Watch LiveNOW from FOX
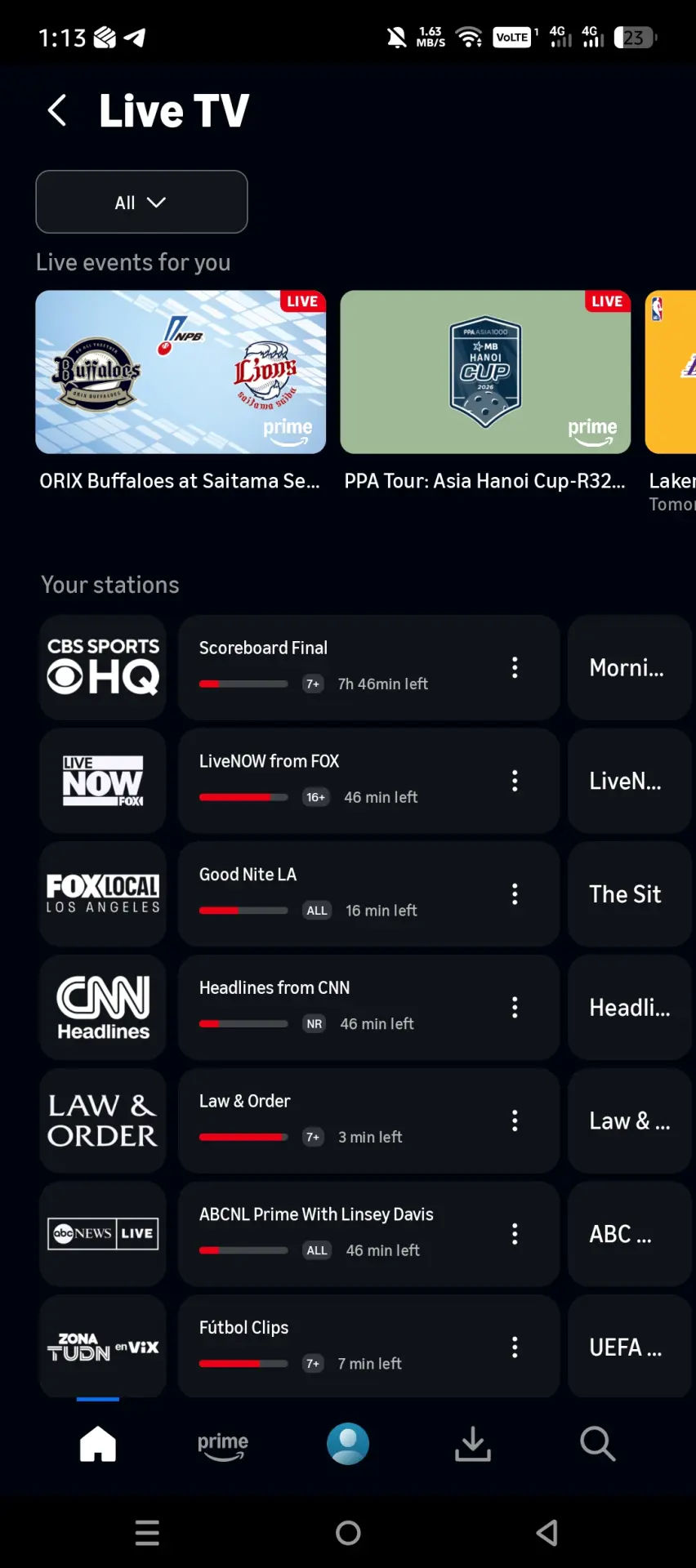 pyautogui.click(x=368, y=781)
